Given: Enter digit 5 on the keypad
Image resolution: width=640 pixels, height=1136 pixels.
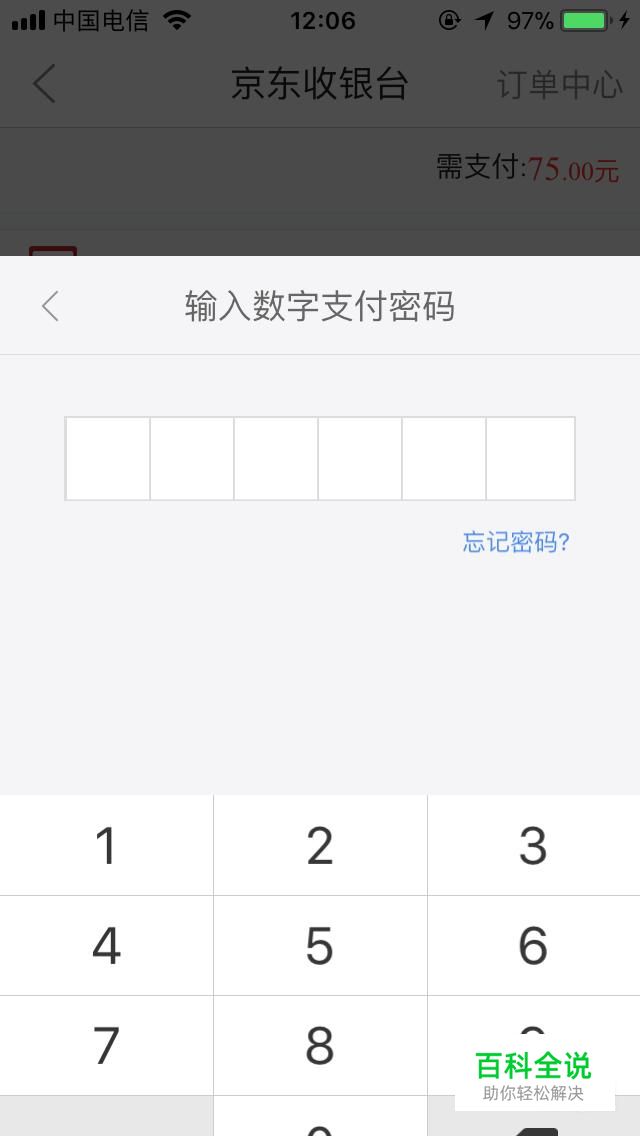Looking at the screenshot, I should click(320, 945).
